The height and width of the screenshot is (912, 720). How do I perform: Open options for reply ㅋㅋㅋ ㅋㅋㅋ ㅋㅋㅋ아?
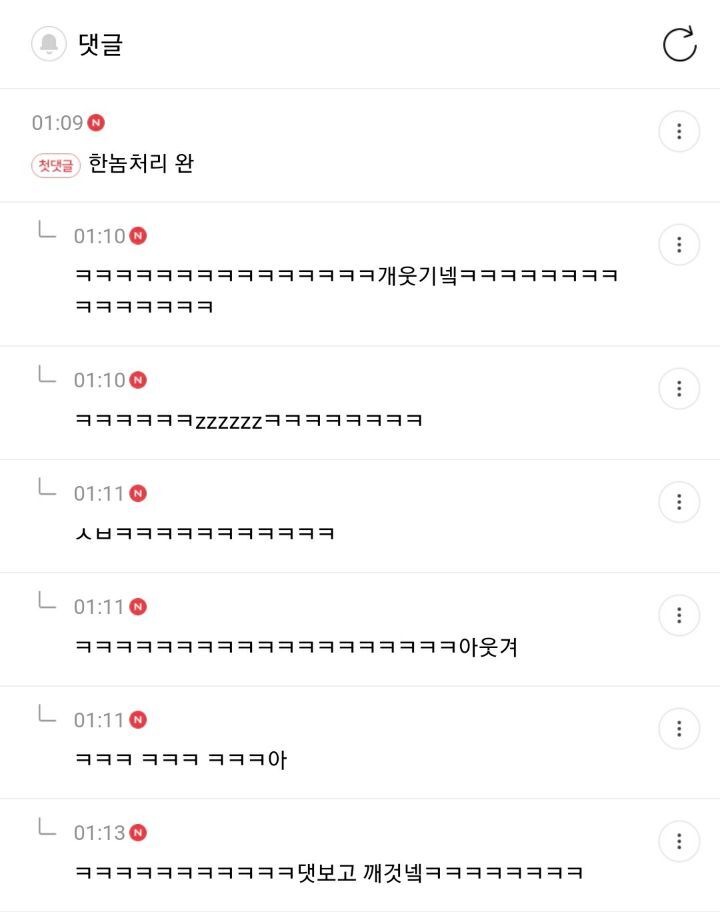[x=679, y=729]
